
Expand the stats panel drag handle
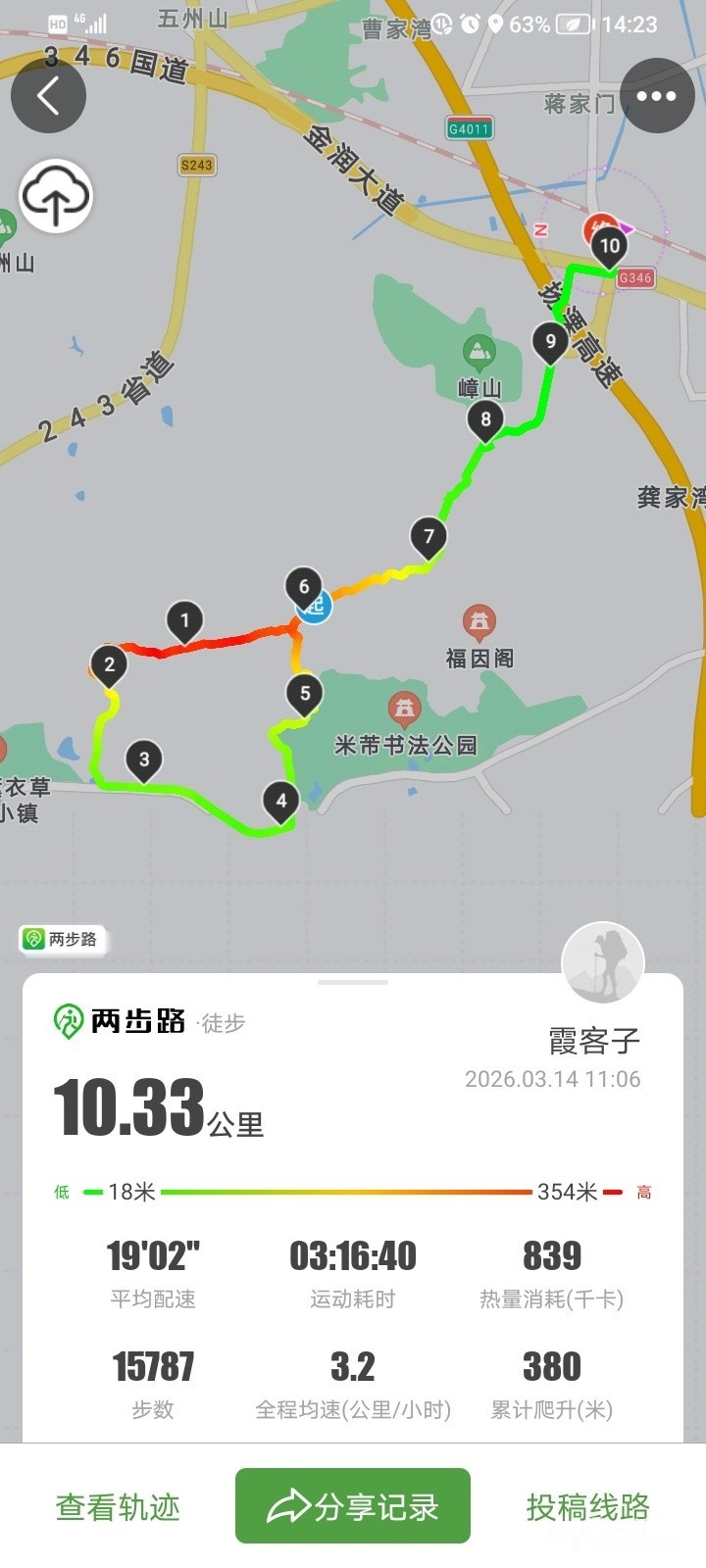click(353, 982)
